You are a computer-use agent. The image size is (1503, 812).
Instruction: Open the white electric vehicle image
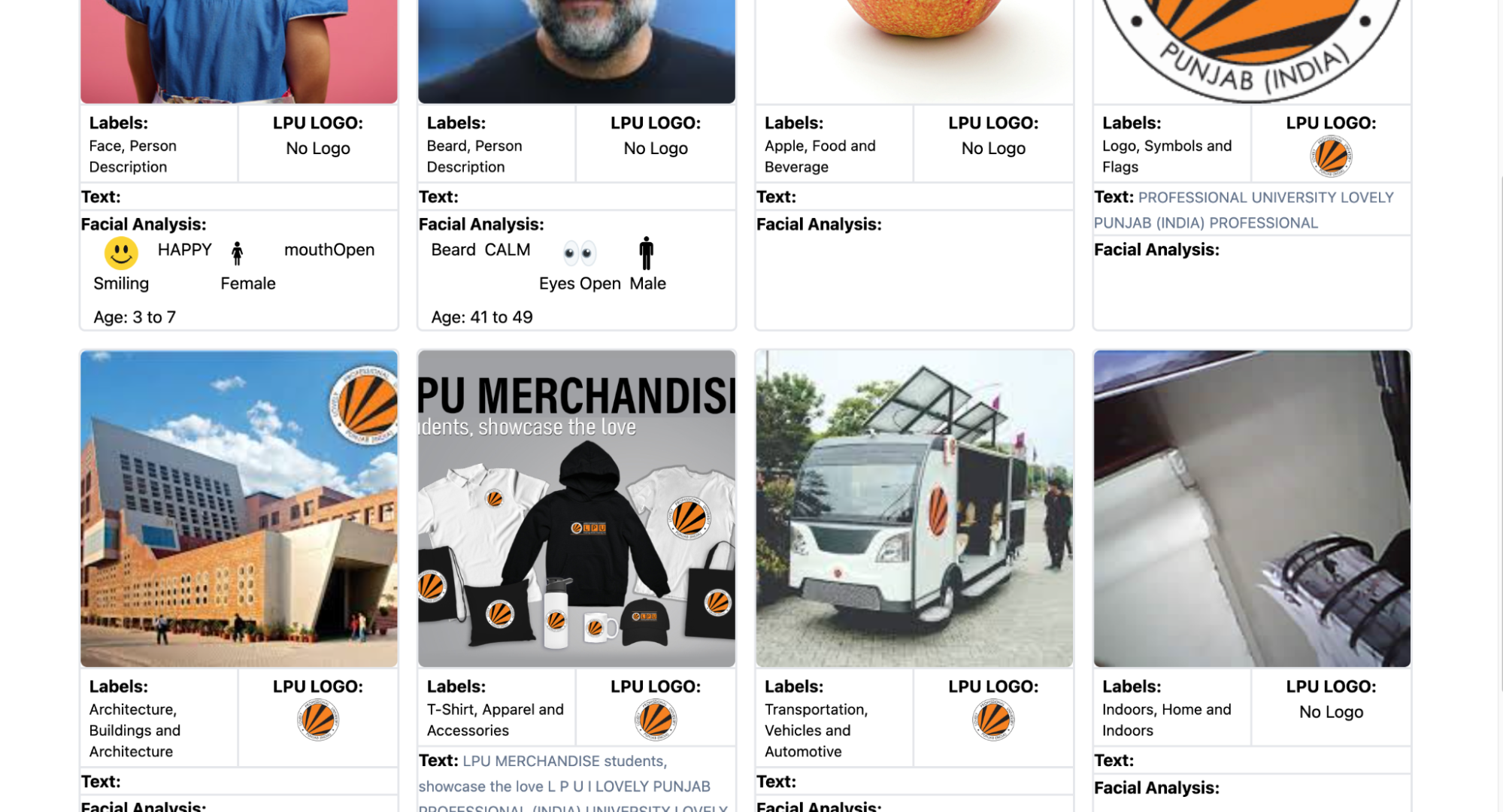(914, 508)
